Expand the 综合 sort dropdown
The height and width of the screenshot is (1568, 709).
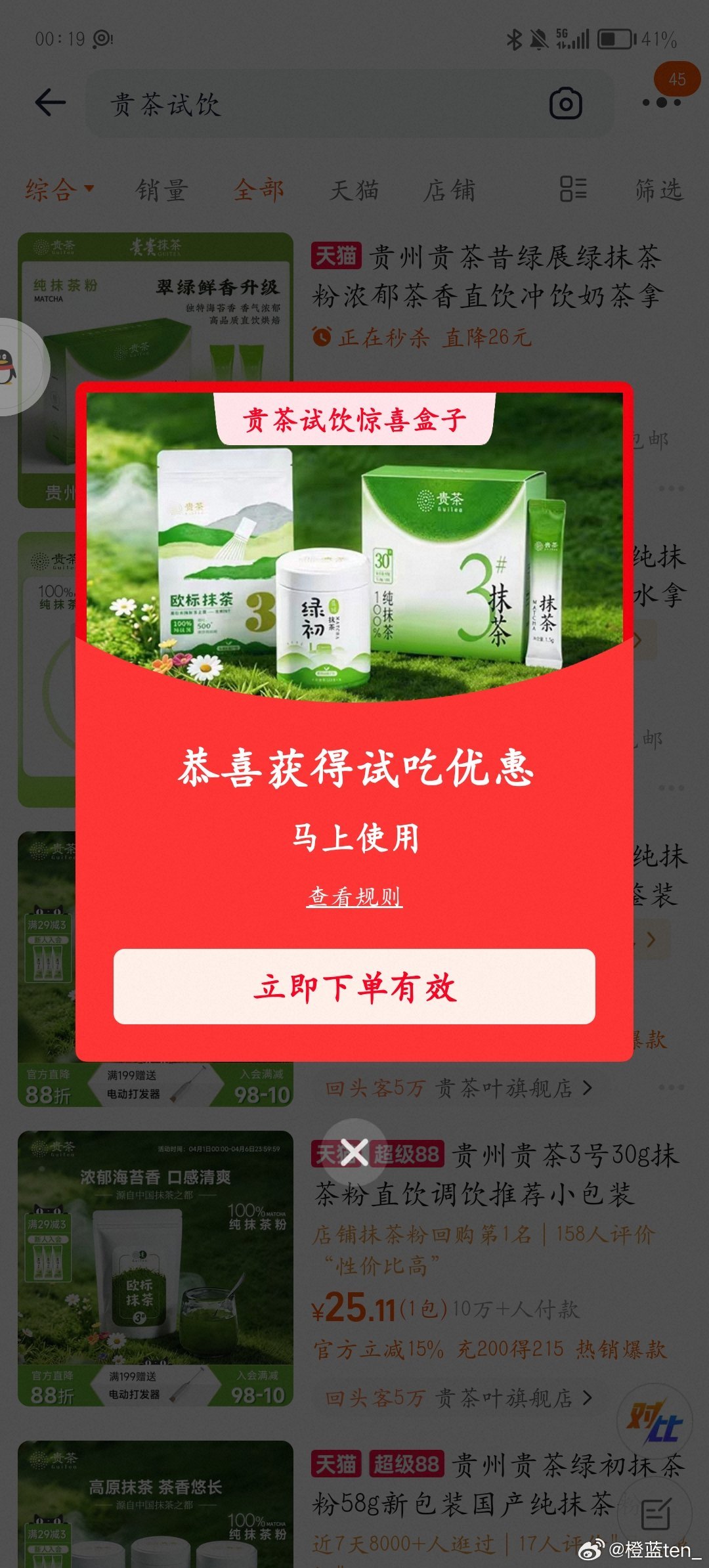coord(59,190)
